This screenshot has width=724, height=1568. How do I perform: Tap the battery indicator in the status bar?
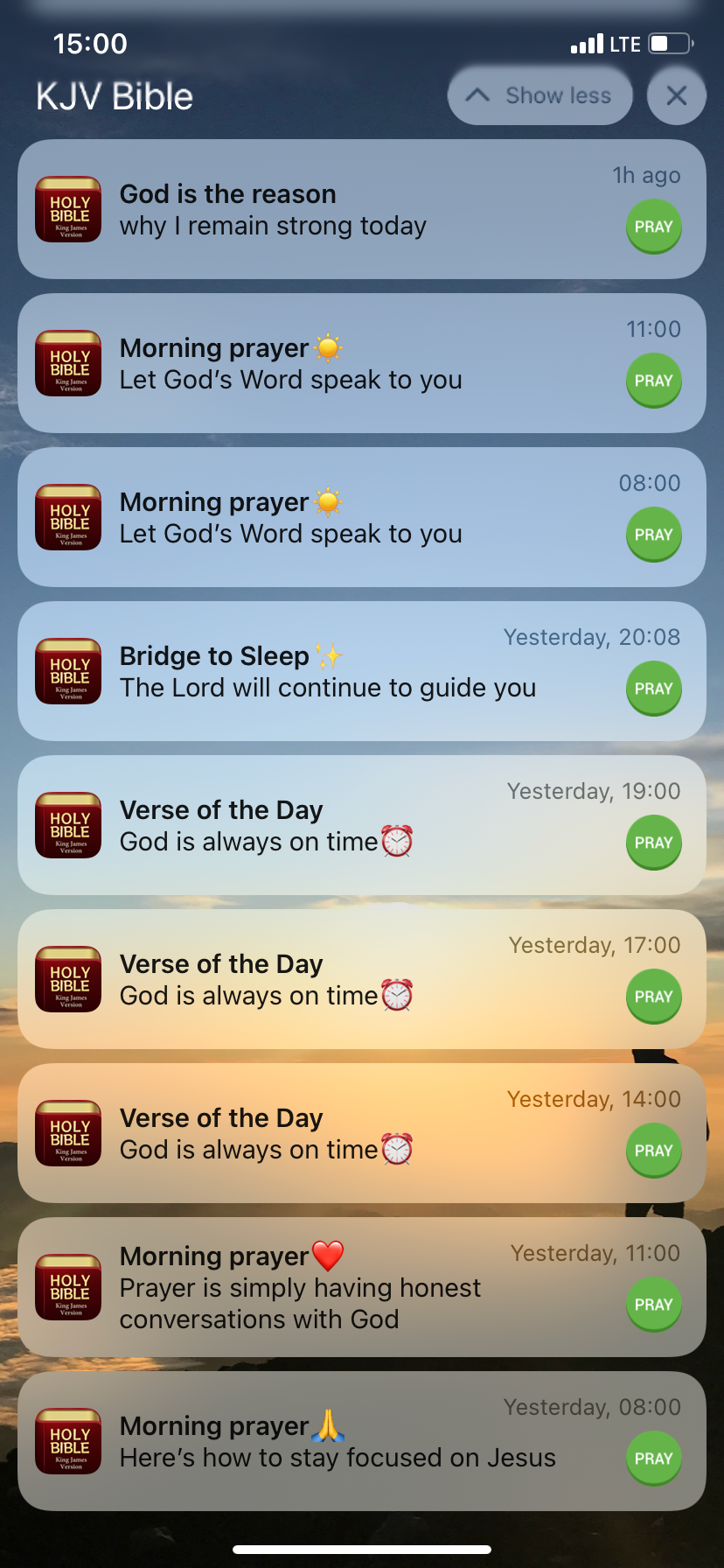[x=667, y=43]
